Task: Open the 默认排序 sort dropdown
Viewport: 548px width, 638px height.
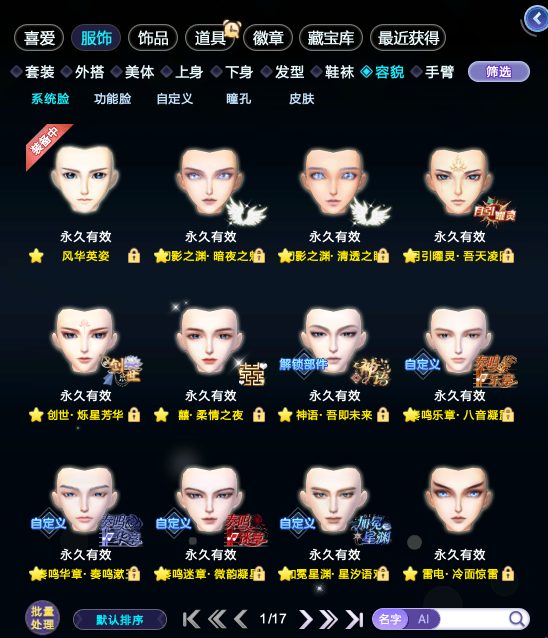Action: [x=120, y=620]
